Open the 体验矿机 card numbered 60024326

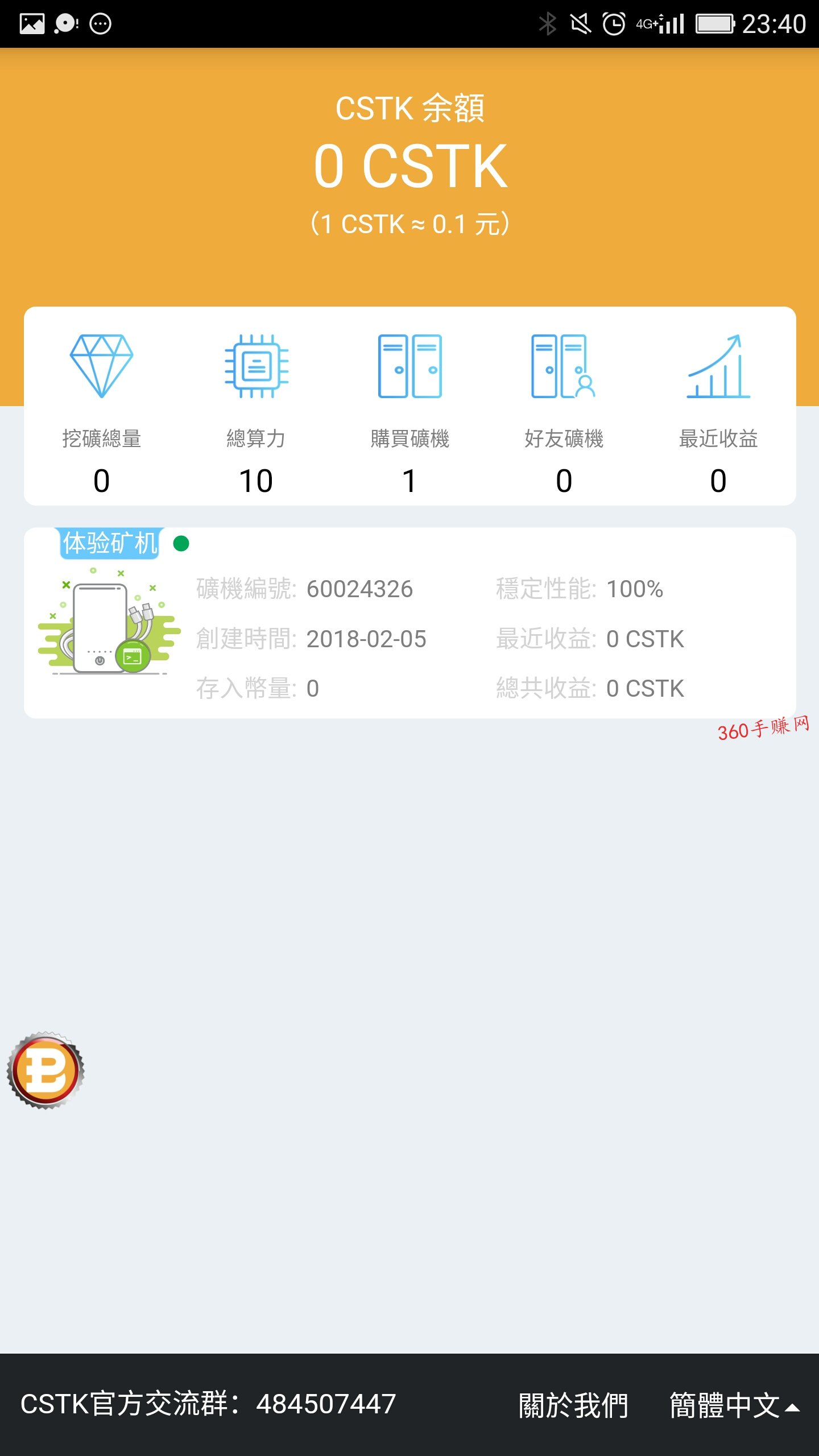(x=409, y=623)
